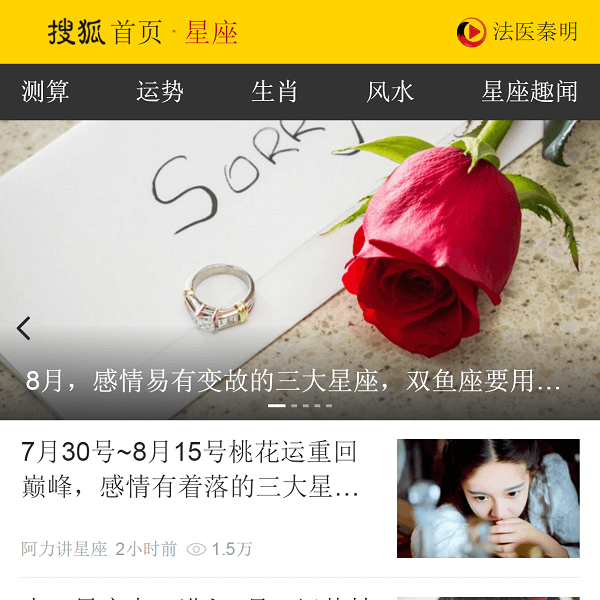Screen dimensions: 600x600
Task: Open the 桃花运 article's thumbnail image
Action: tap(488, 498)
